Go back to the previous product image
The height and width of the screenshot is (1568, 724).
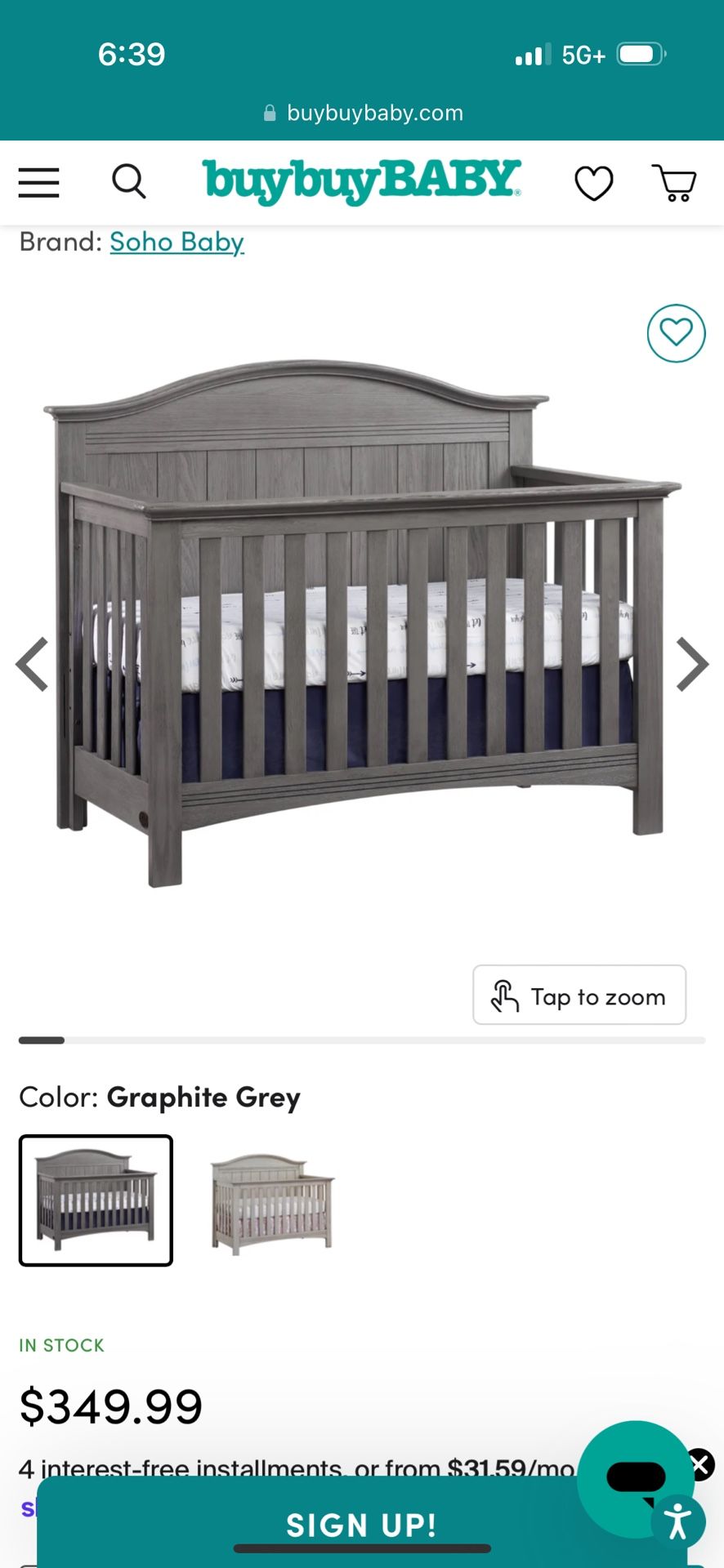(33, 663)
